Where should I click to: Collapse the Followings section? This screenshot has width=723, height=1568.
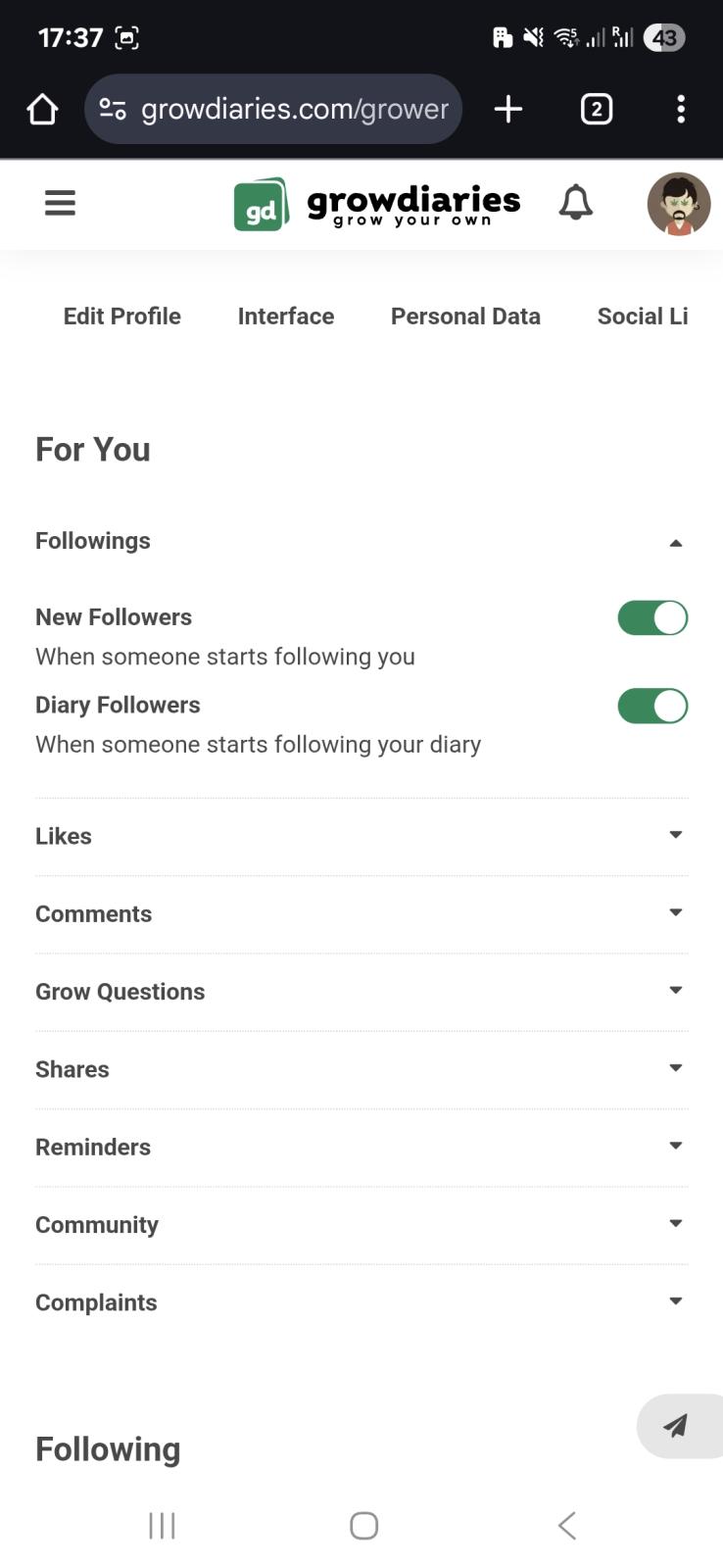click(x=361, y=541)
